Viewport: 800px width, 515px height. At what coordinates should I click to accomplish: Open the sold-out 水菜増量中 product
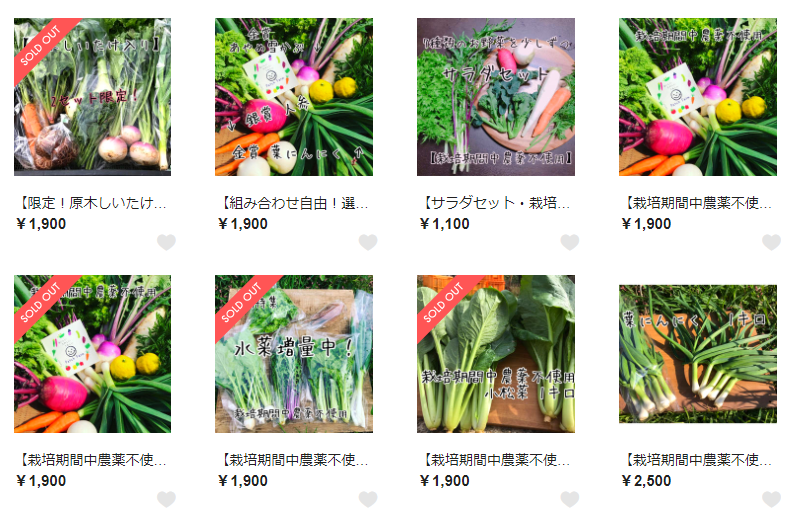tap(294, 354)
